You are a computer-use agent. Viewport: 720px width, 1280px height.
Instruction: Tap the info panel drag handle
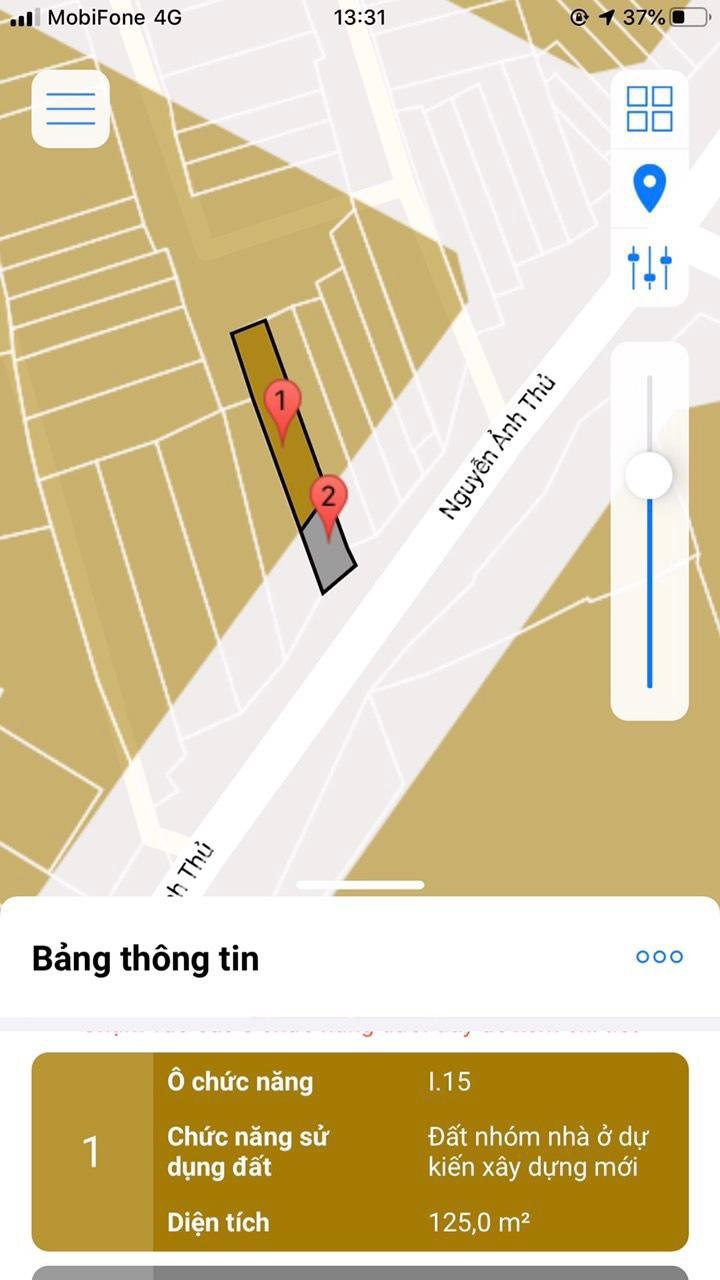coord(360,885)
